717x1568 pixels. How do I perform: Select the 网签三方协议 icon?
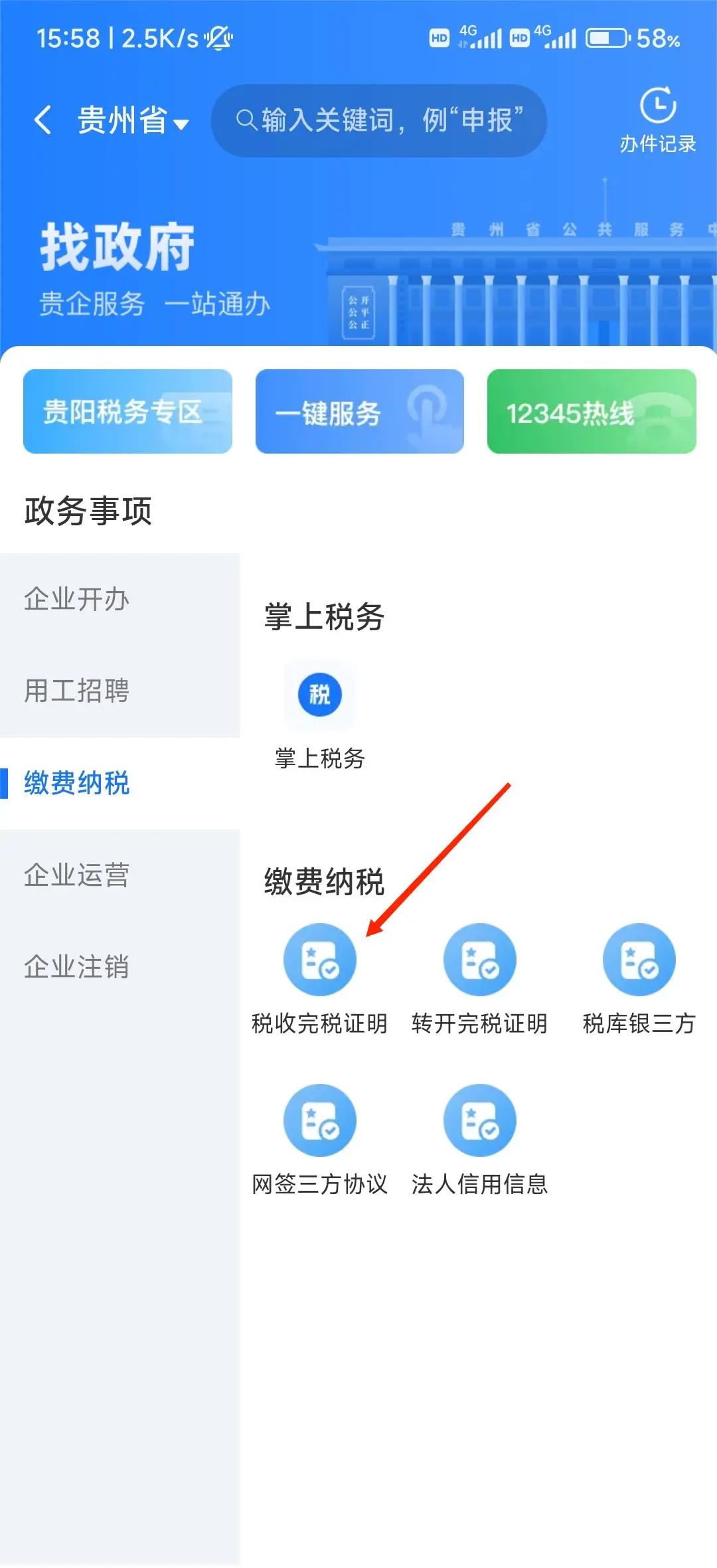pos(319,1120)
